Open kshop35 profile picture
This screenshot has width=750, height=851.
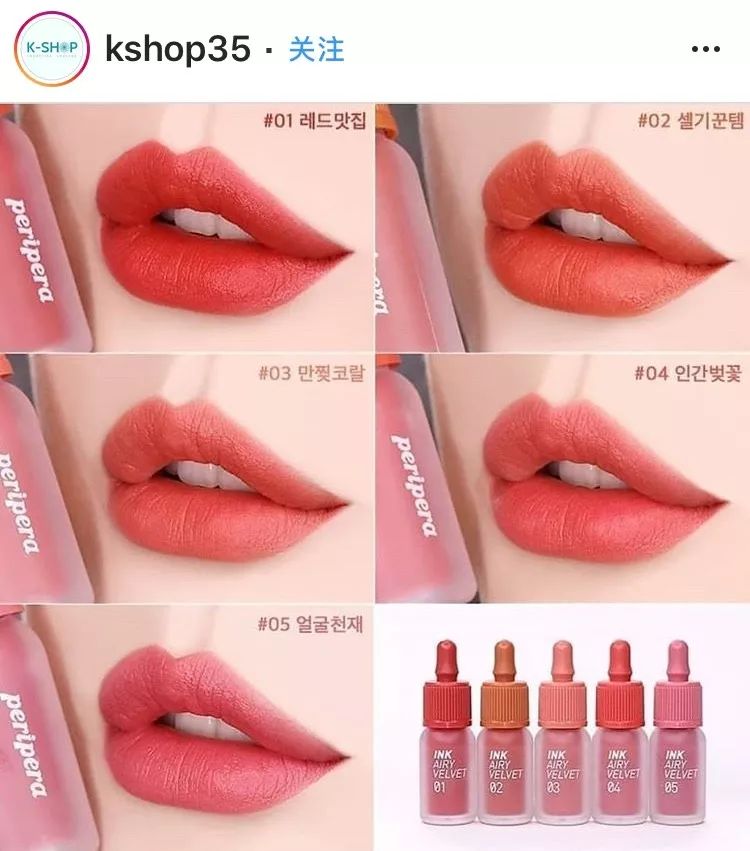point(52,50)
